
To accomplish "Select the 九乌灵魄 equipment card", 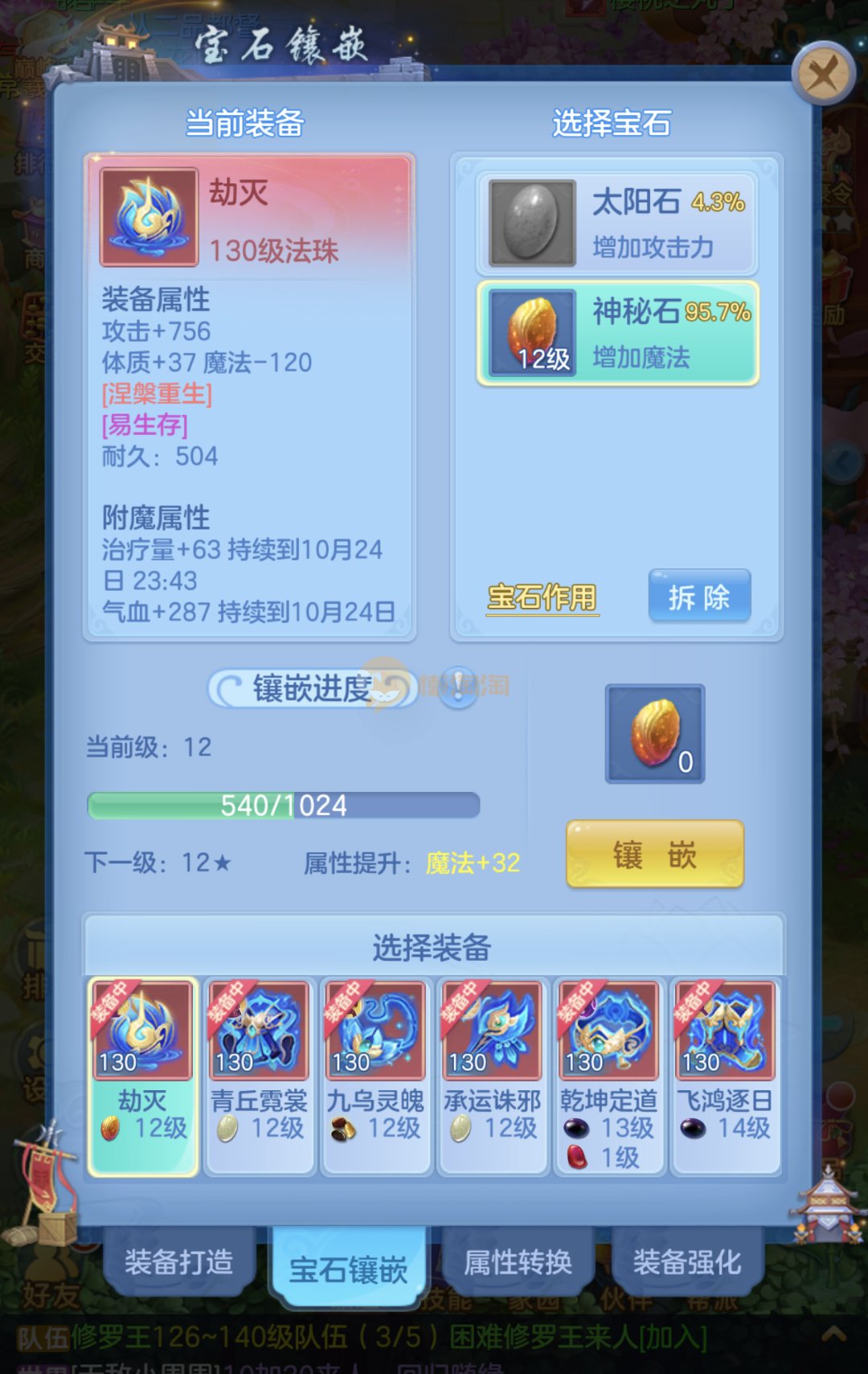I will [x=375, y=1077].
